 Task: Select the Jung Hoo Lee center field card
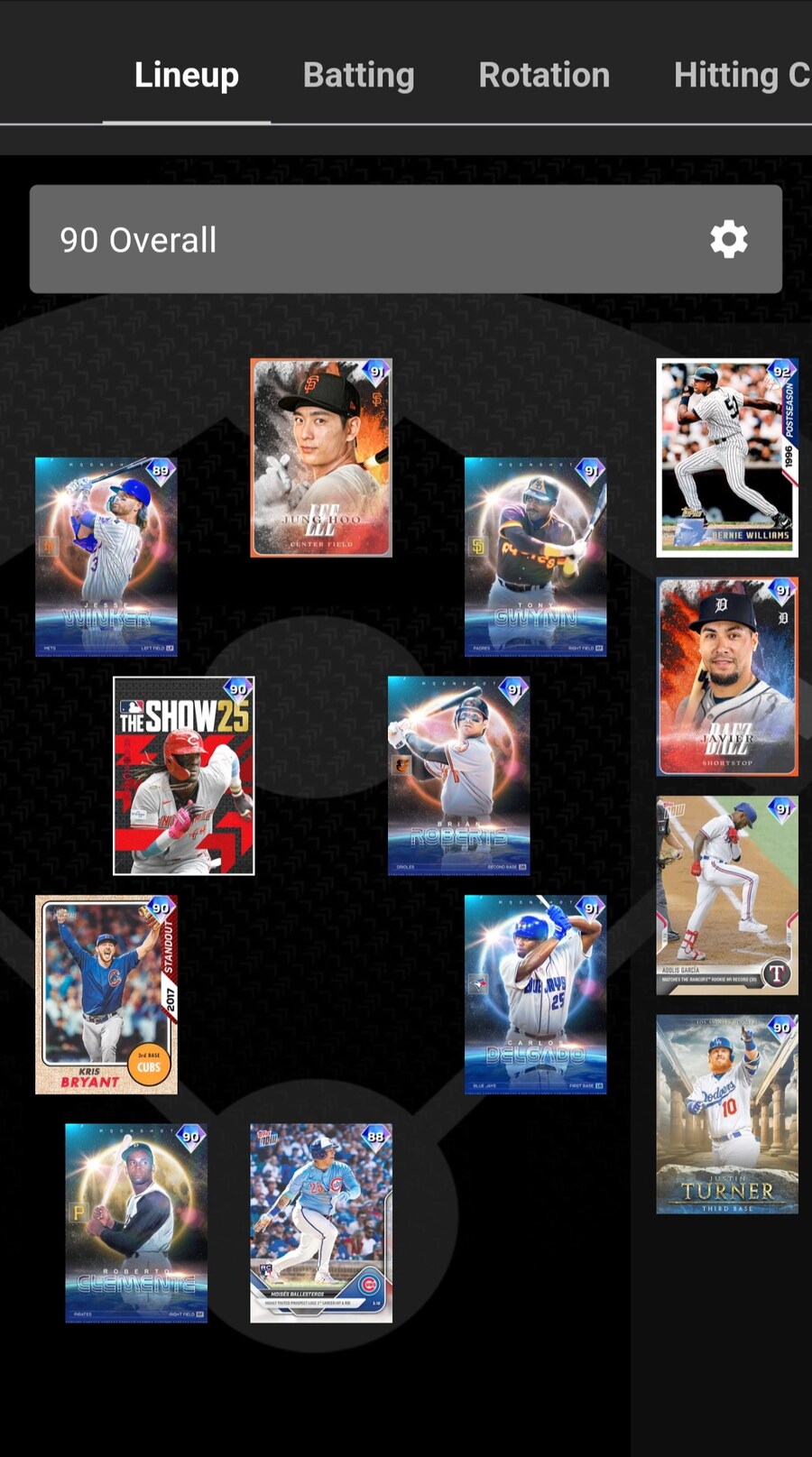321,457
